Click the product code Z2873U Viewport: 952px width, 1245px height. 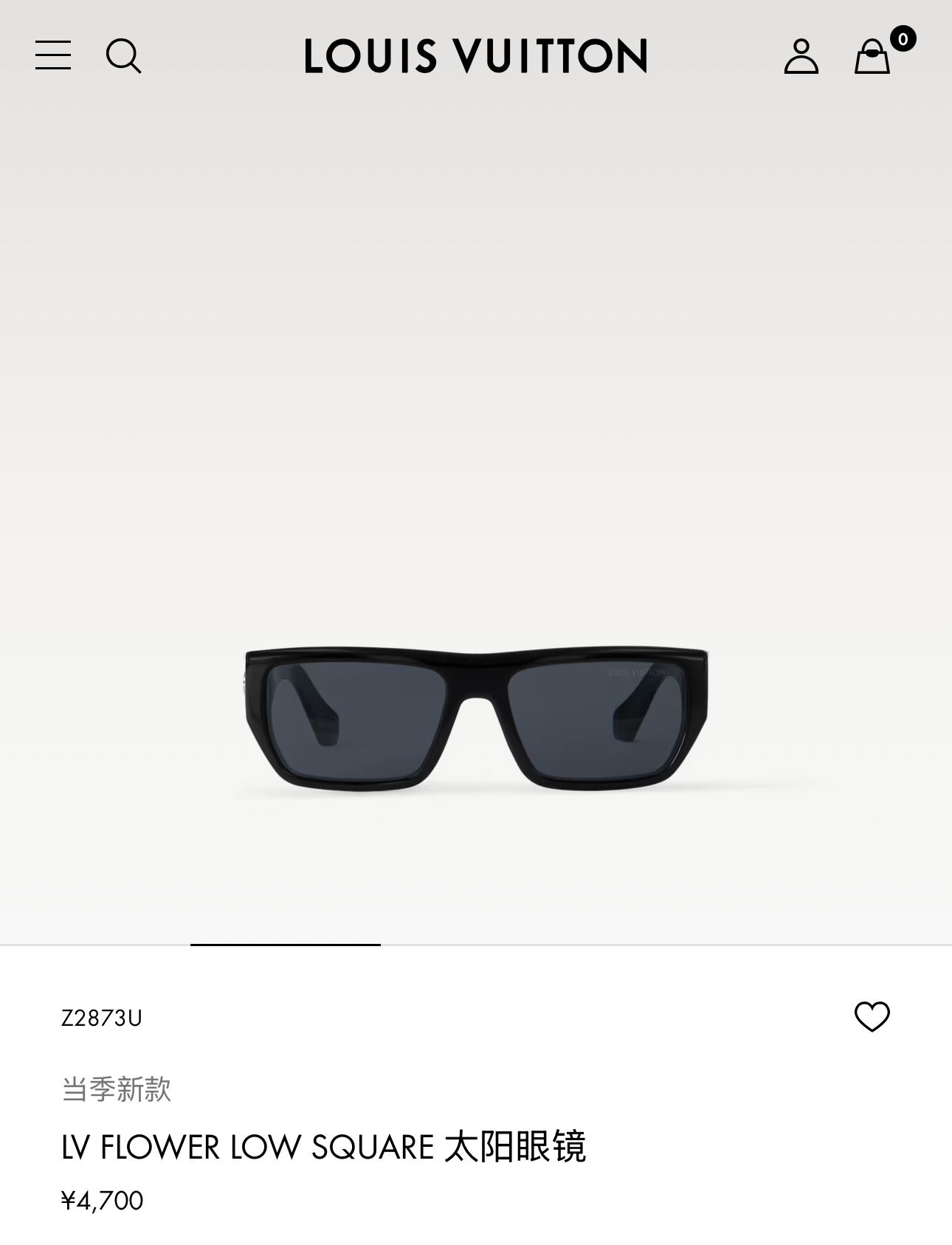coord(100,1017)
